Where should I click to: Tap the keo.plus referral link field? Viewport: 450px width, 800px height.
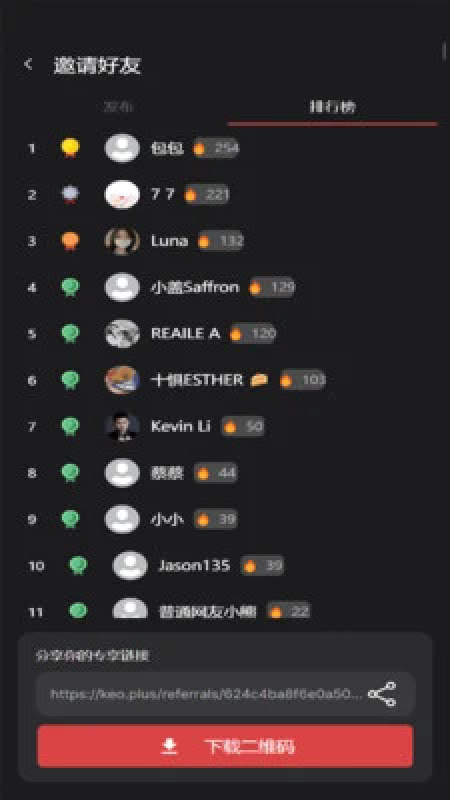225,694
